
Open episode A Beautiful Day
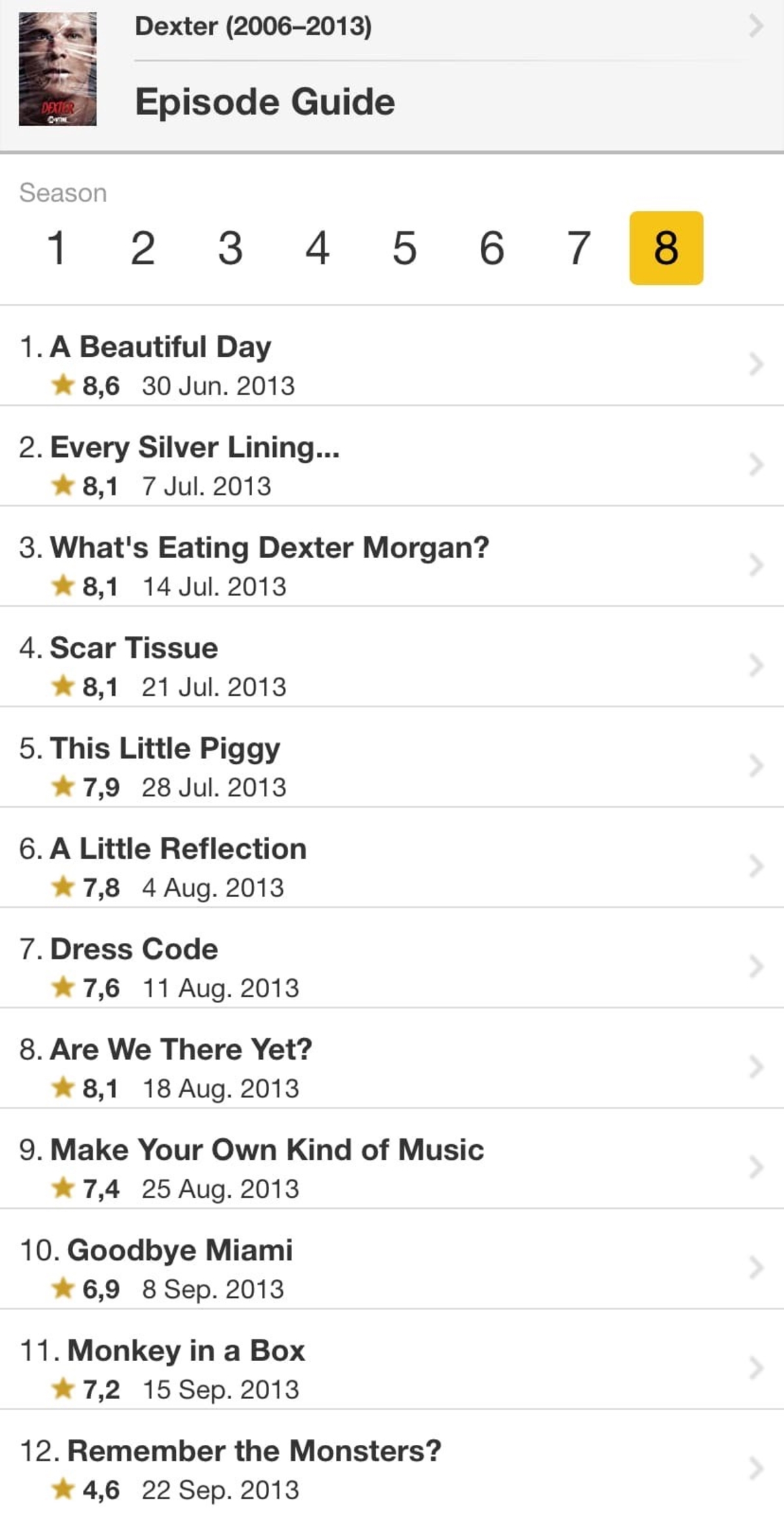392,364
